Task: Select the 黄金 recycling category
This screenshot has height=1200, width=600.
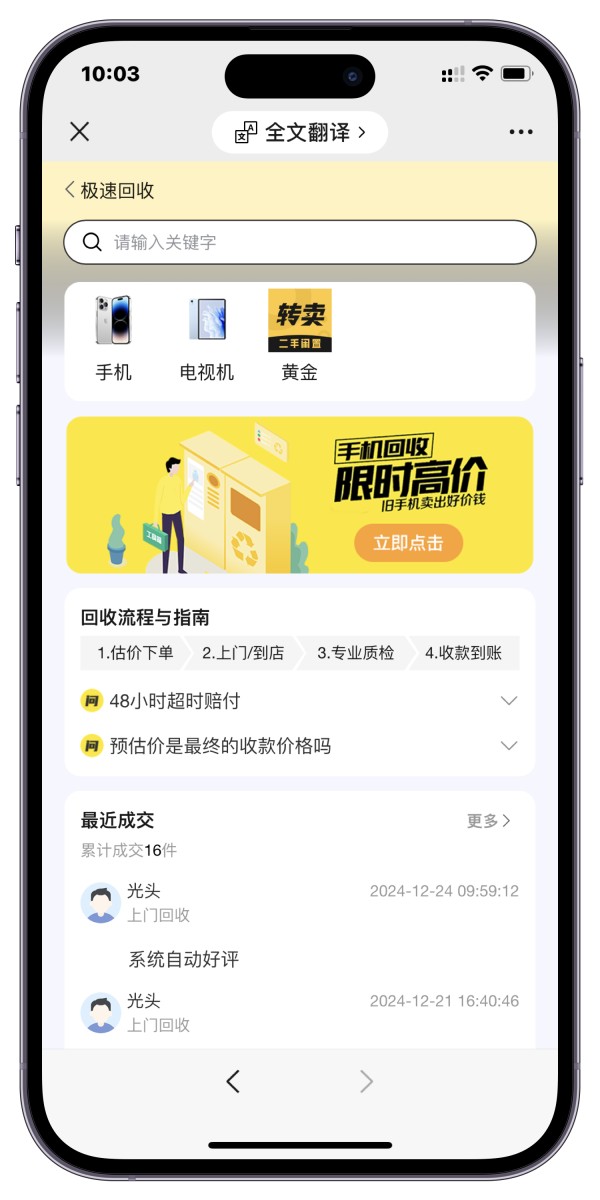Action: (x=299, y=338)
